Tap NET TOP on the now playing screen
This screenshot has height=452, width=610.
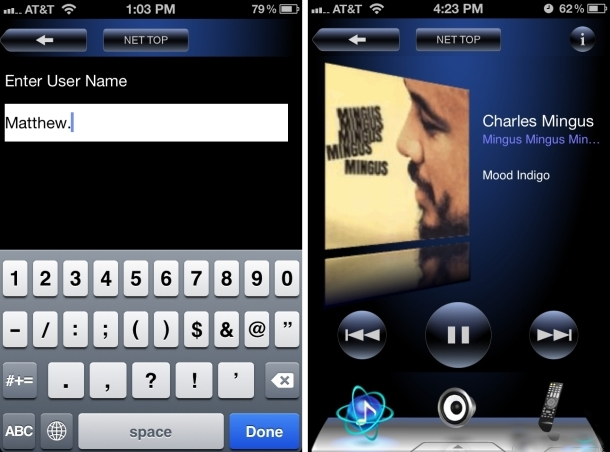(x=457, y=40)
